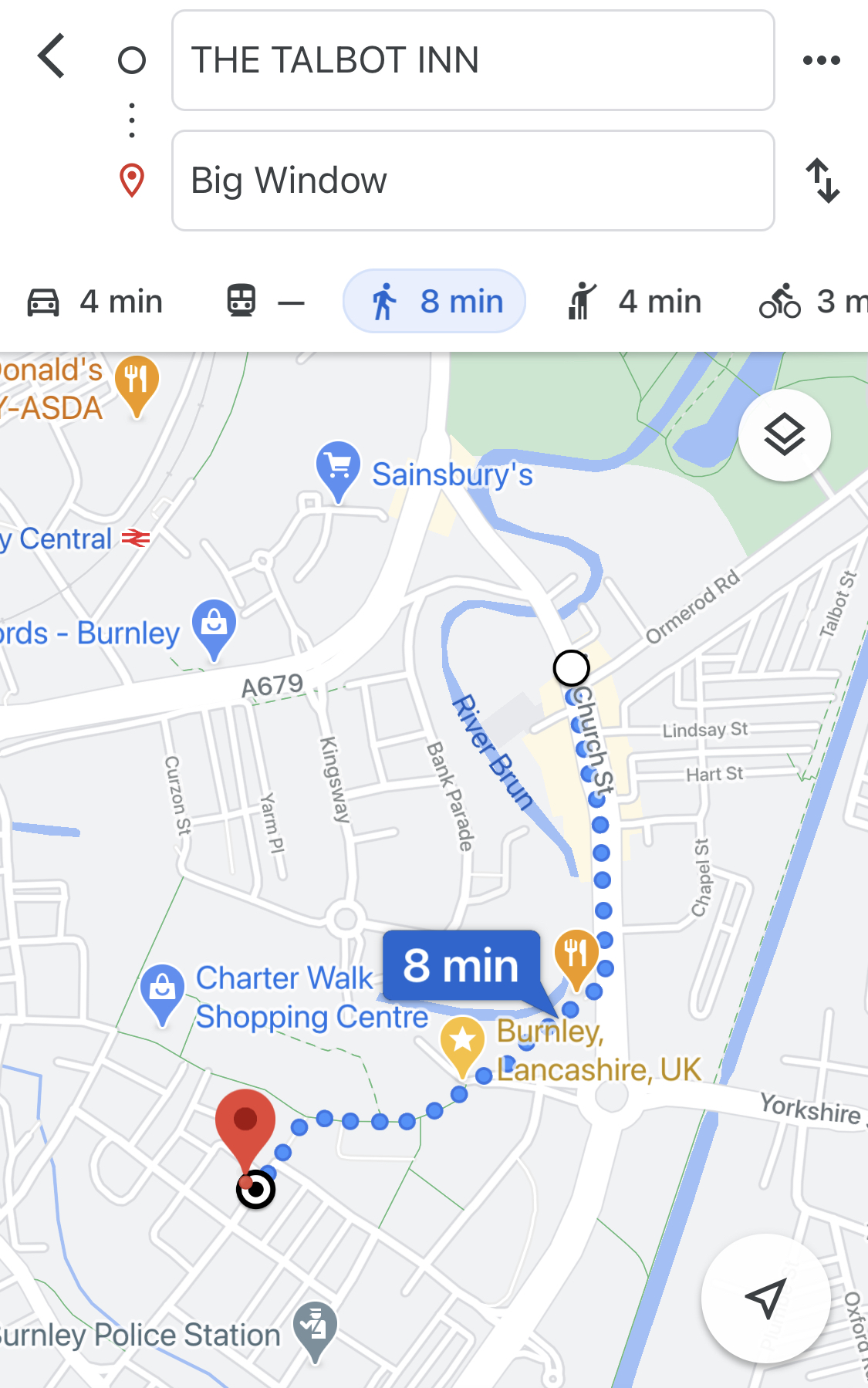Open Sainsbury's place marker
The height and width of the screenshot is (1388, 868).
pyautogui.click(x=338, y=467)
